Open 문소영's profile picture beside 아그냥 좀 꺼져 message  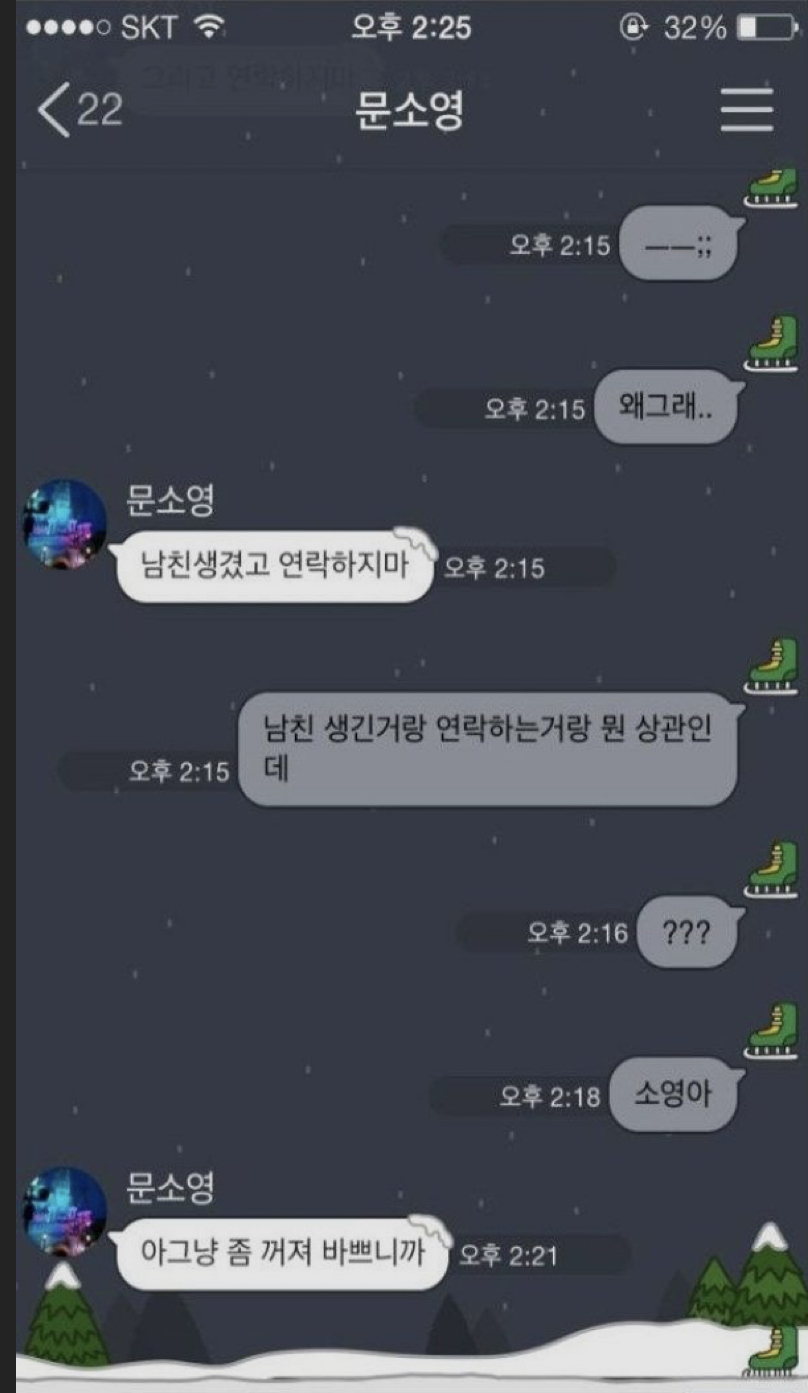coord(65,1209)
